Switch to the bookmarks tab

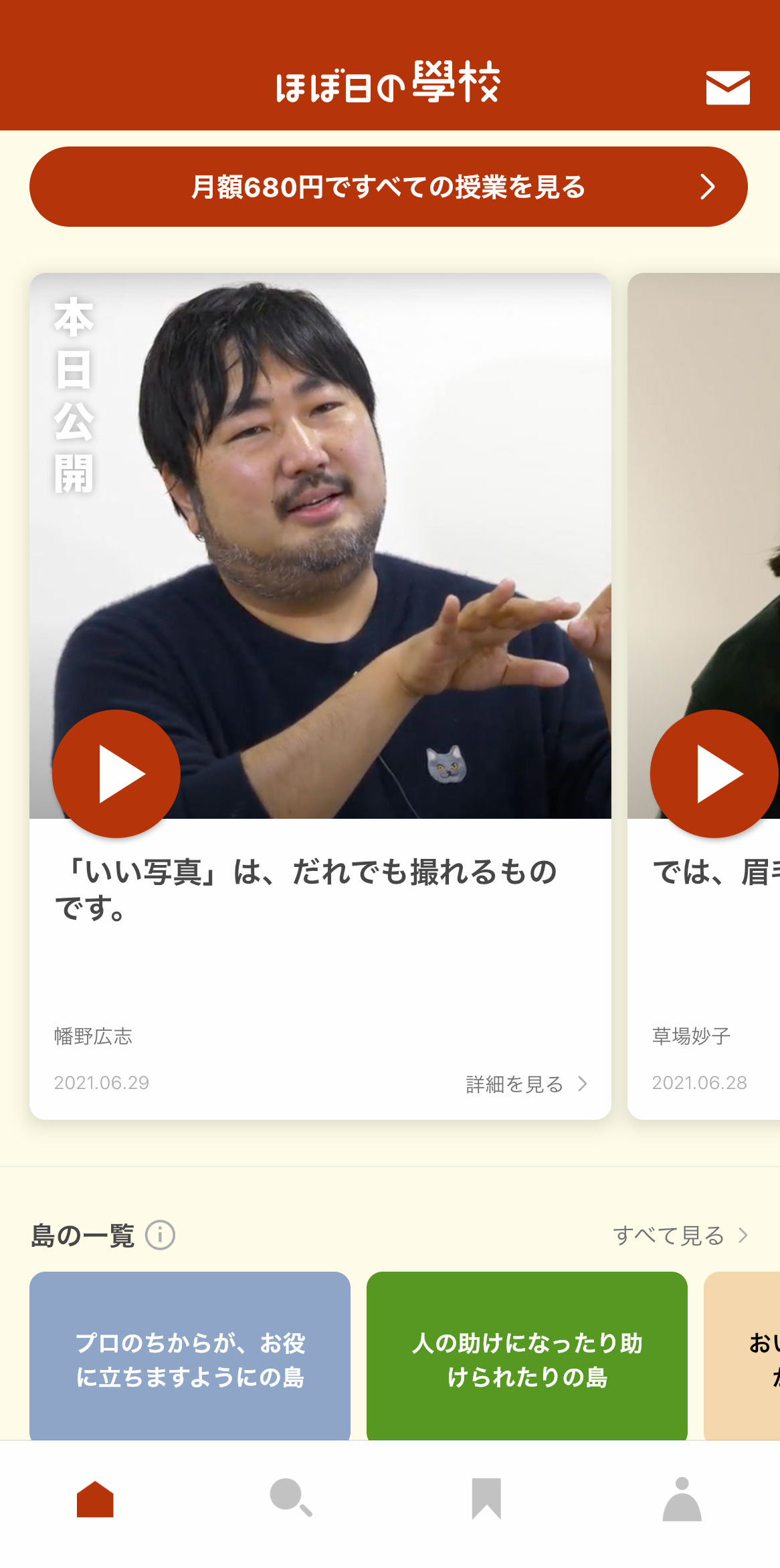pos(486,1498)
